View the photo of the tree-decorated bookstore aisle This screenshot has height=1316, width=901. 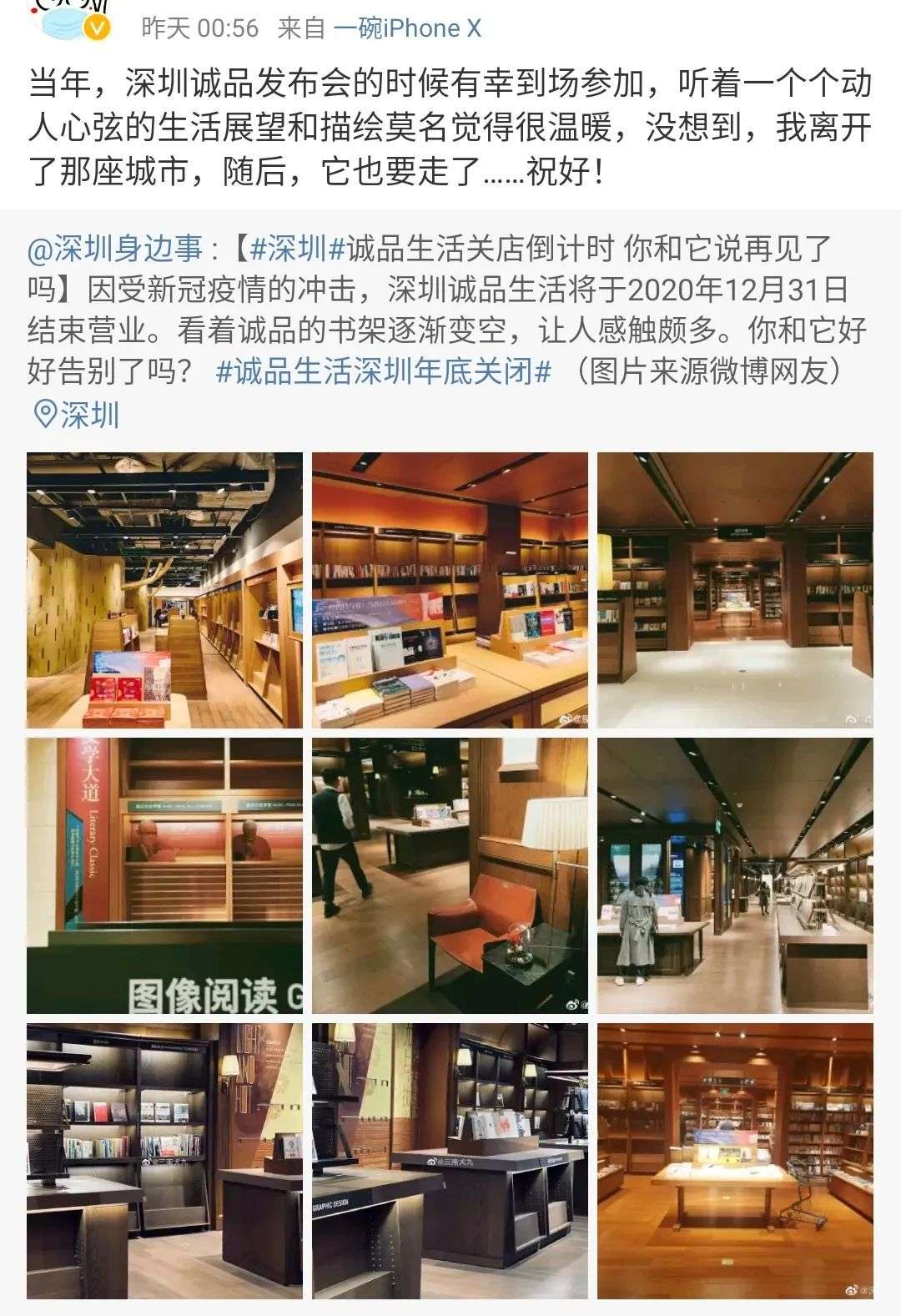click(x=164, y=590)
